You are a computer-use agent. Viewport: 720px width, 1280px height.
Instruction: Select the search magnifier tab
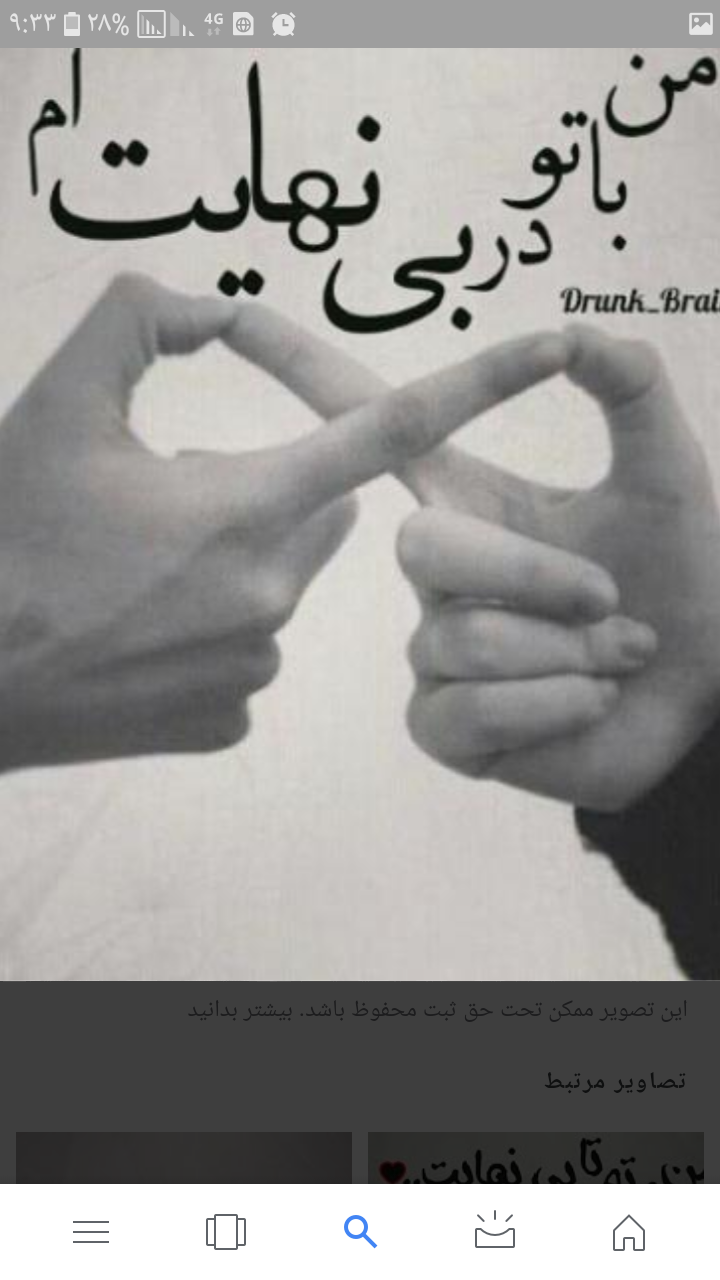click(x=360, y=1232)
